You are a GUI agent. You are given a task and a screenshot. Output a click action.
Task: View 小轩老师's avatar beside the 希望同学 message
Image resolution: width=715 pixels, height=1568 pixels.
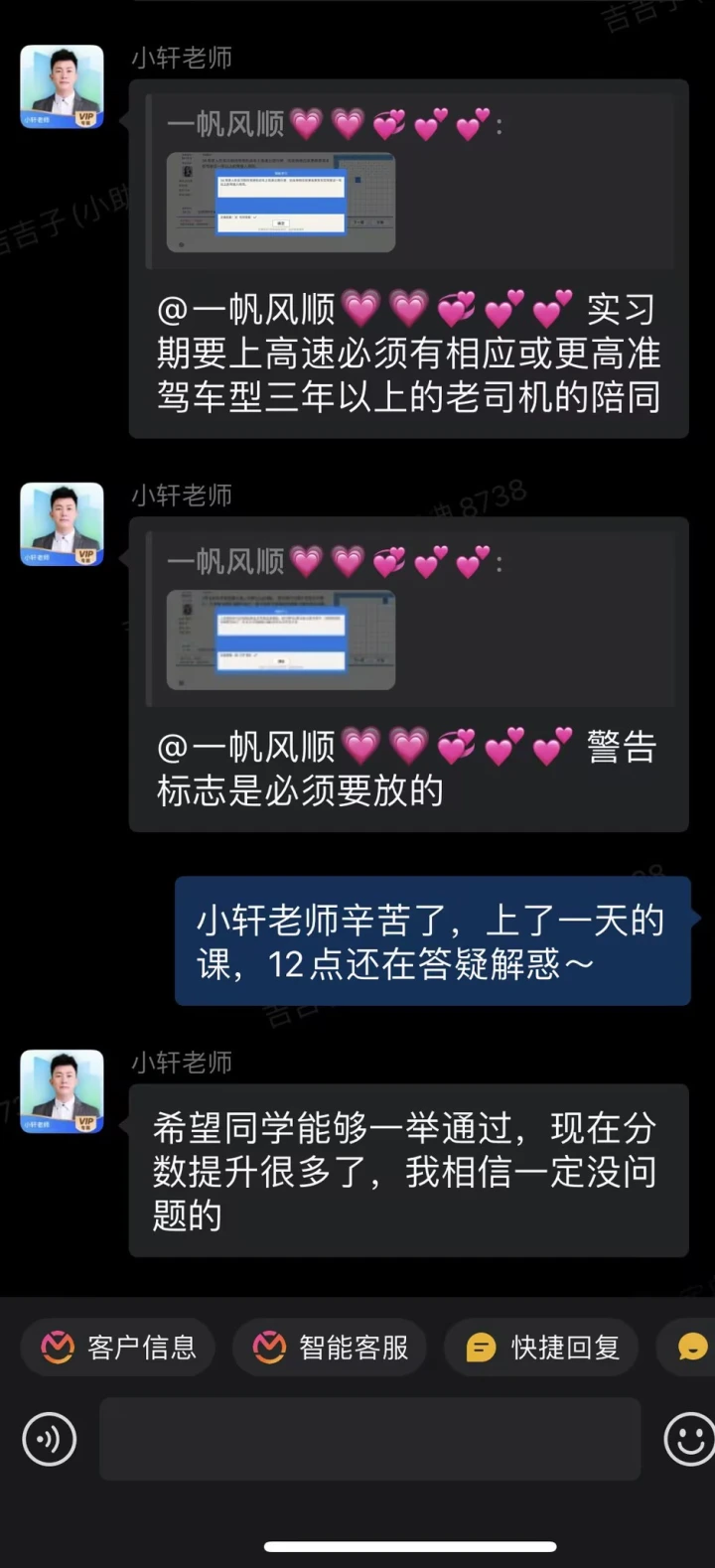coord(63,1091)
